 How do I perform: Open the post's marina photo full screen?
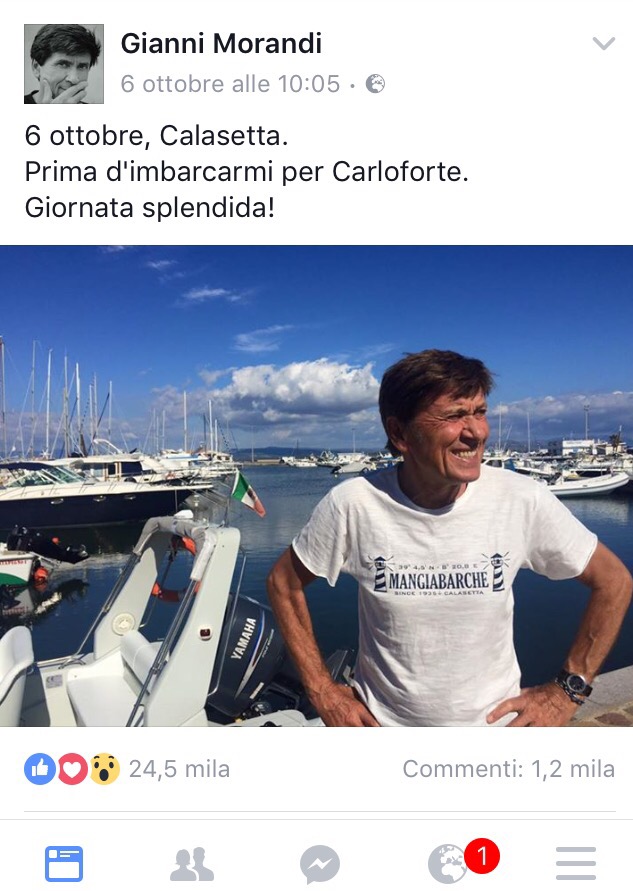coord(316,485)
